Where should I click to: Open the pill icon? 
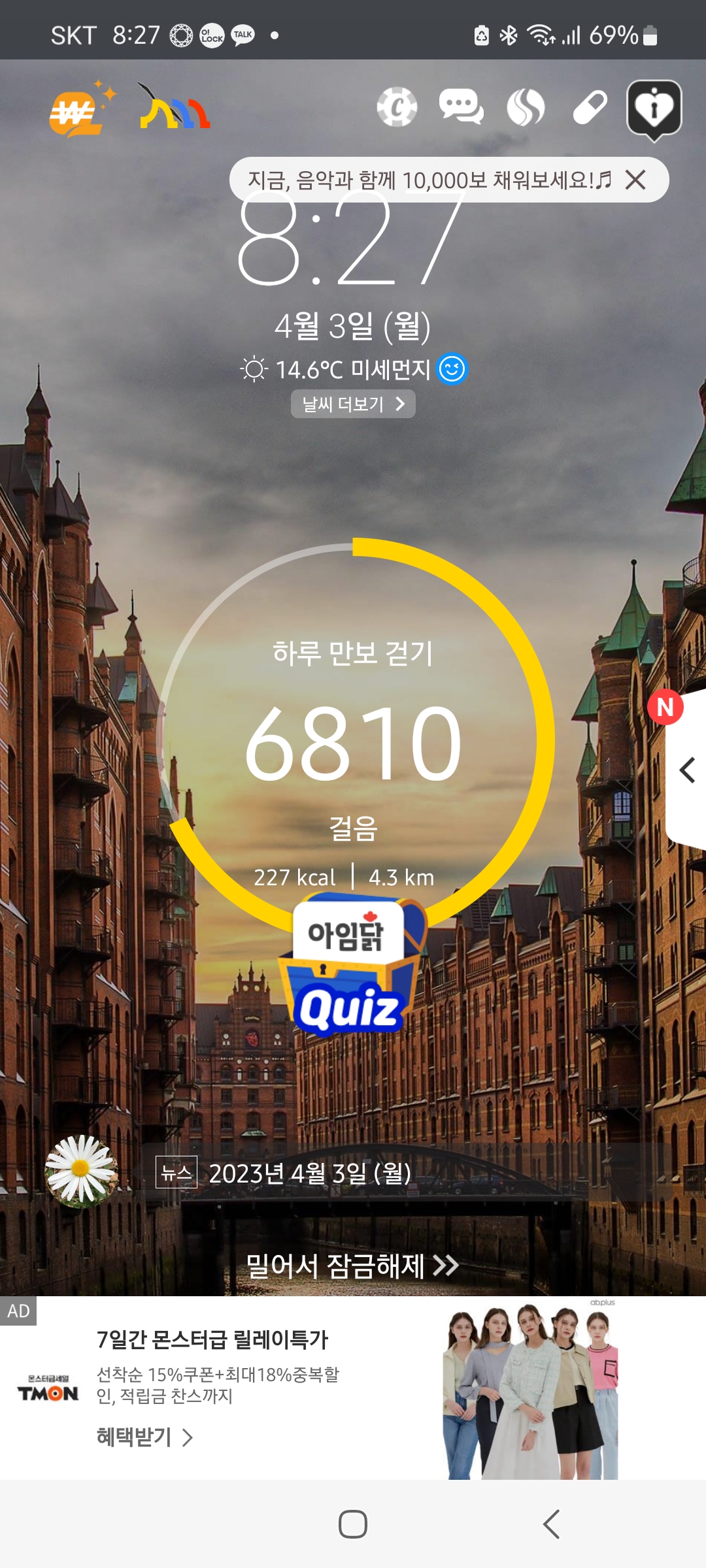pyautogui.click(x=590, y=107)
